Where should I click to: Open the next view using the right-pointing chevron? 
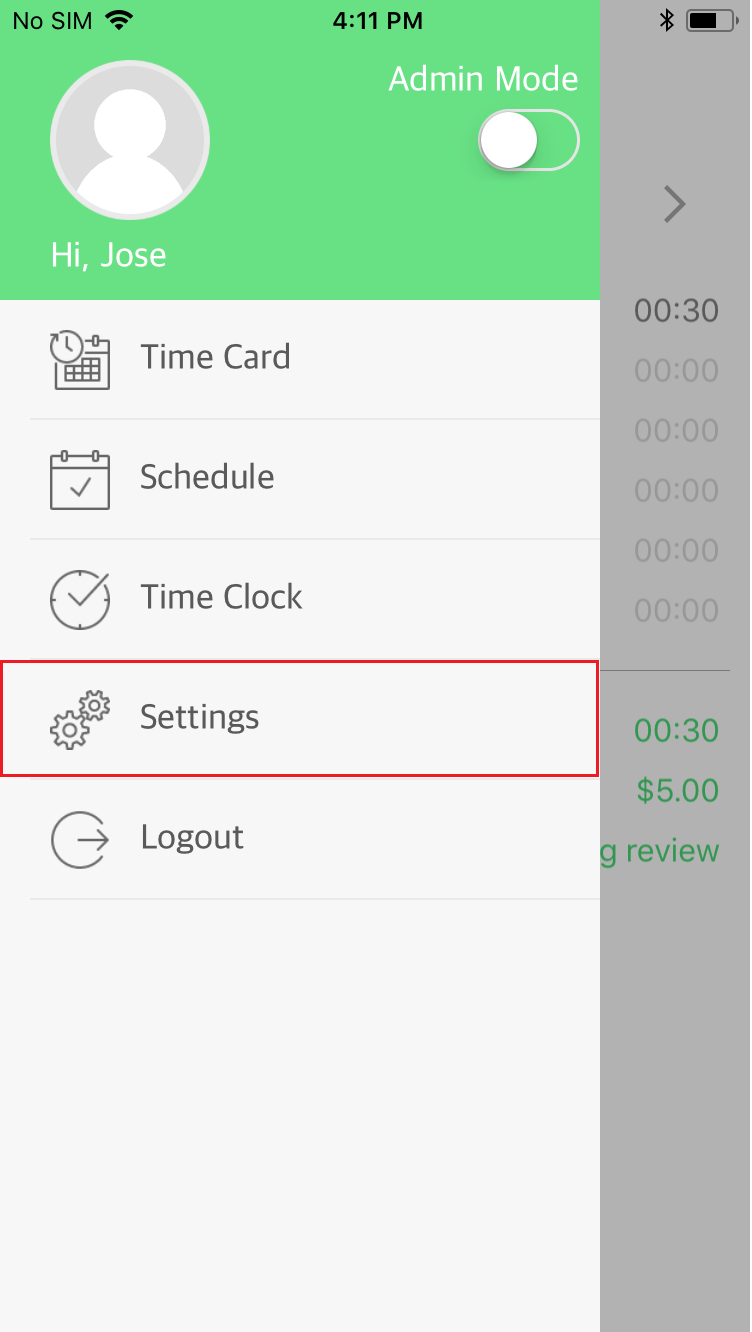[674, 204]
